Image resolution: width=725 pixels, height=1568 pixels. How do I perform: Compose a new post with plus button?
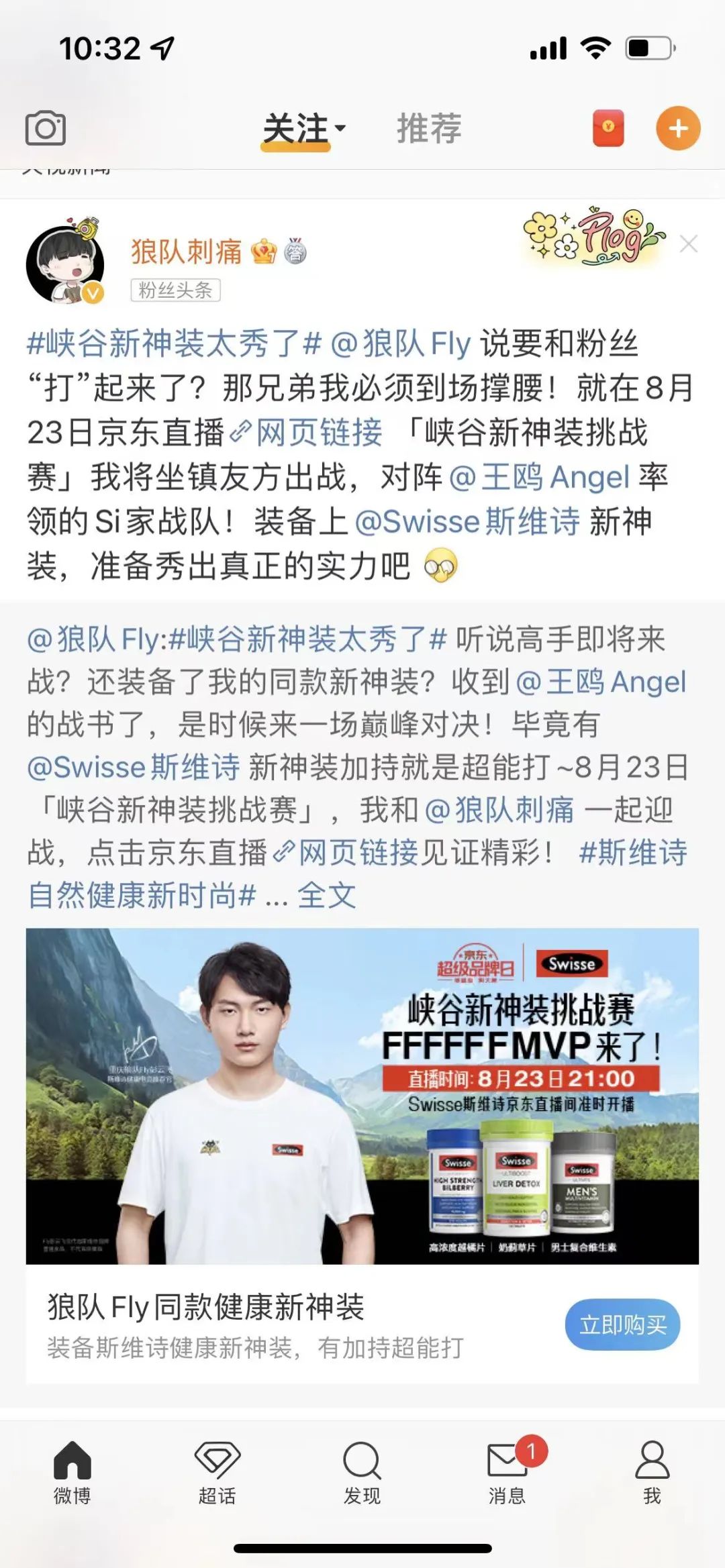point(678,128)
